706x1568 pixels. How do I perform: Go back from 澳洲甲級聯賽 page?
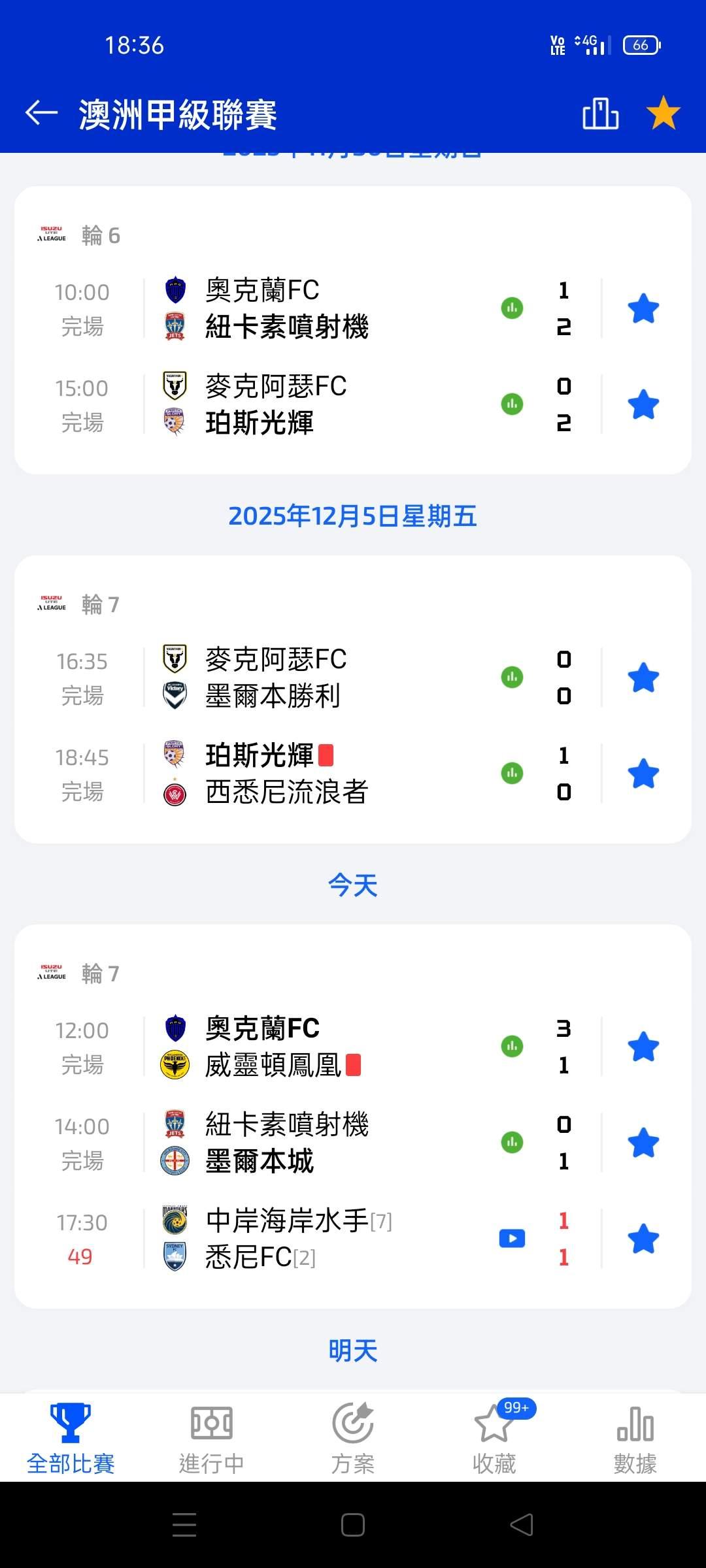pyautogui.click(x=42, y=113)
